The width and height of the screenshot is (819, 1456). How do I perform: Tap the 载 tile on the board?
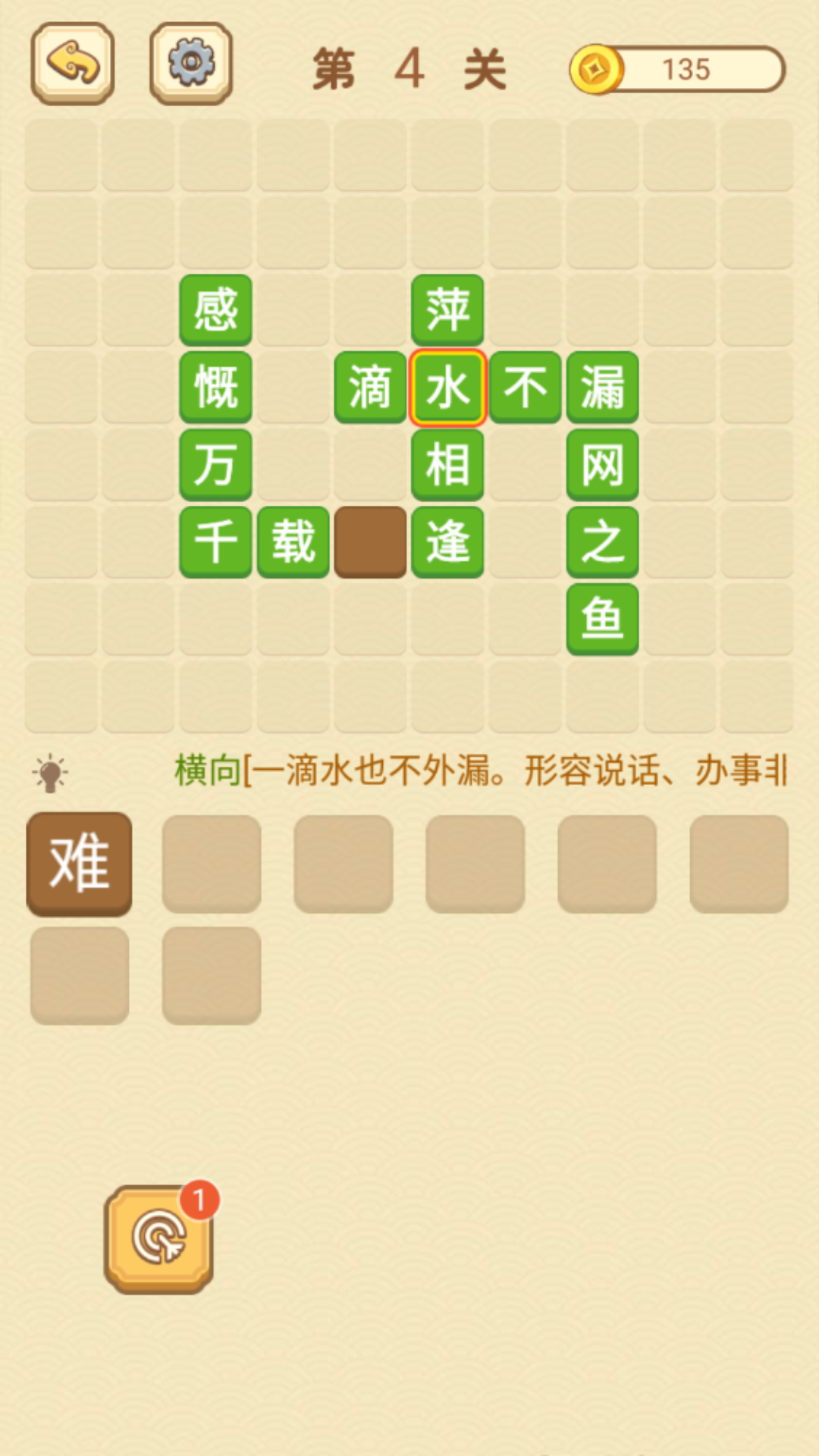[293, 541]
